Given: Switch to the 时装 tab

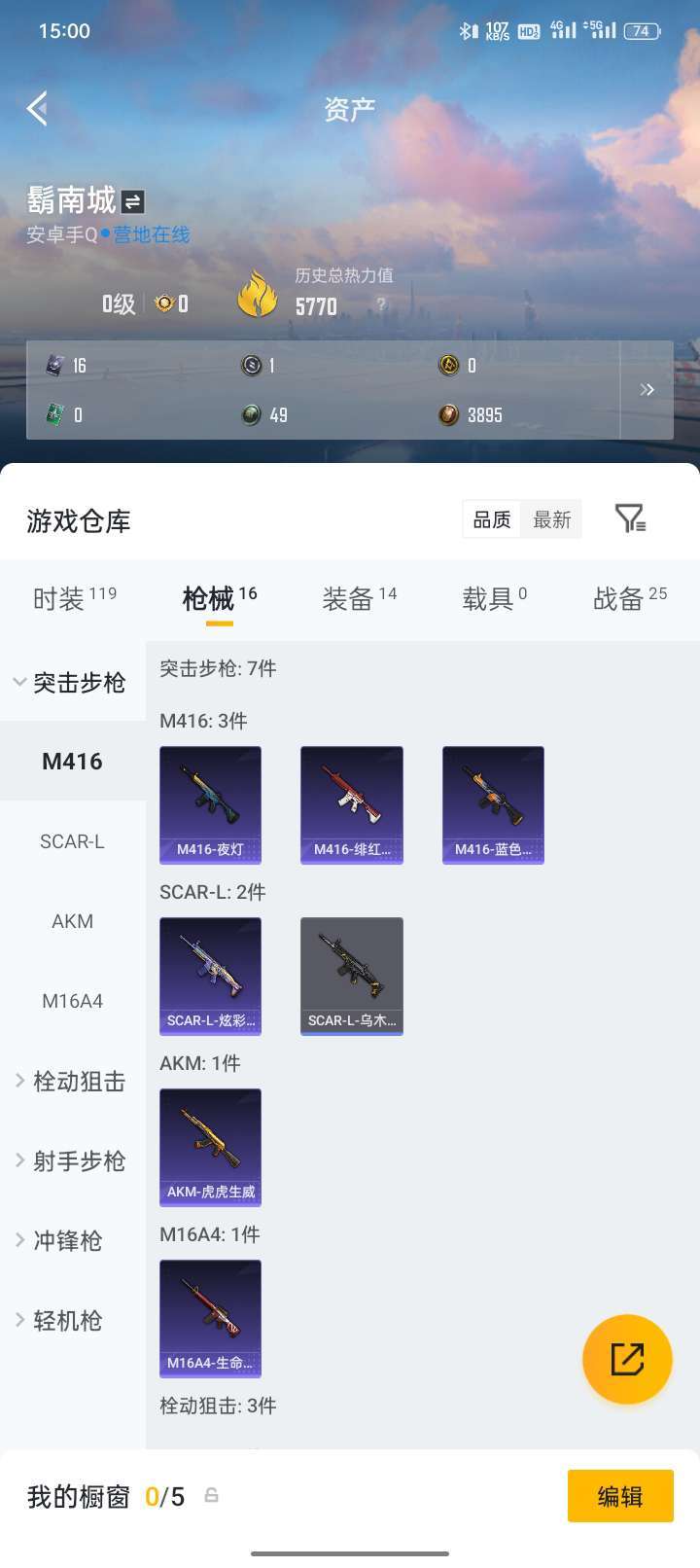Looking at the screenshot, I should pyautogui.click(x=63, y=596).
